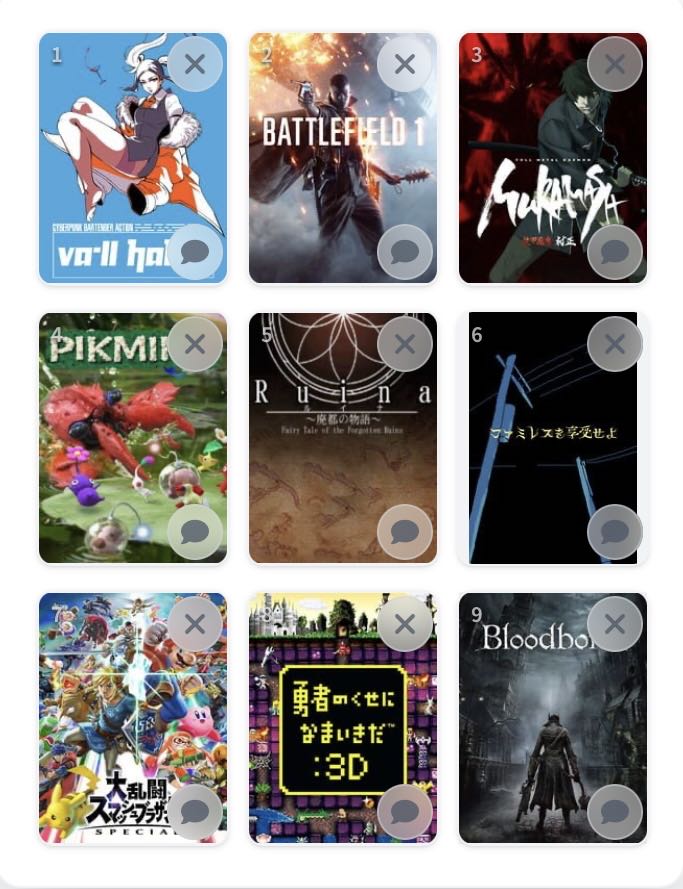
Task: Delete the Muramasa cover in slot 3
Action: pyautogui.click(x=615, y=64)
